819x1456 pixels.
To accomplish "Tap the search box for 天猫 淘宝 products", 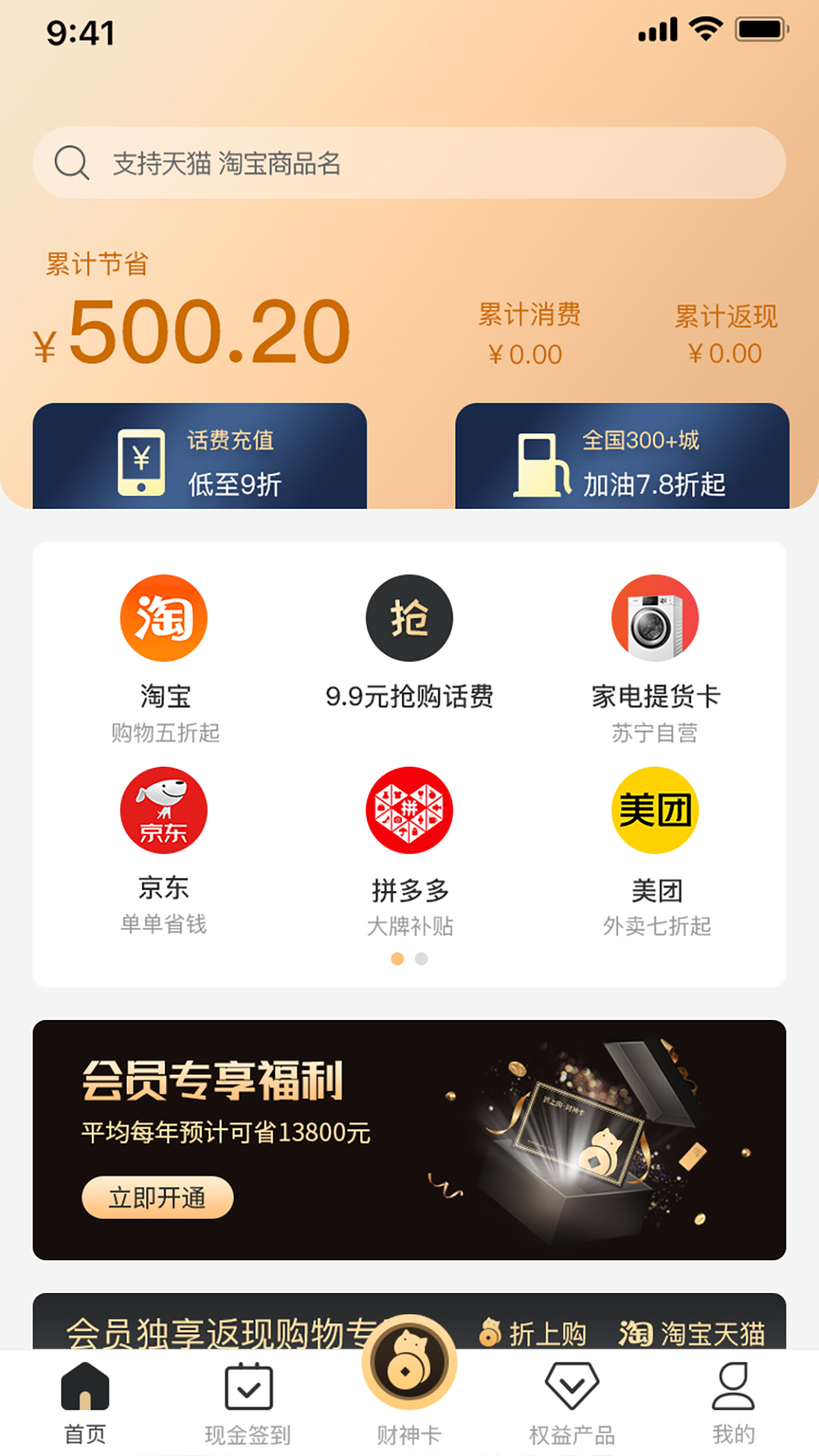I will tap(409, 163).
